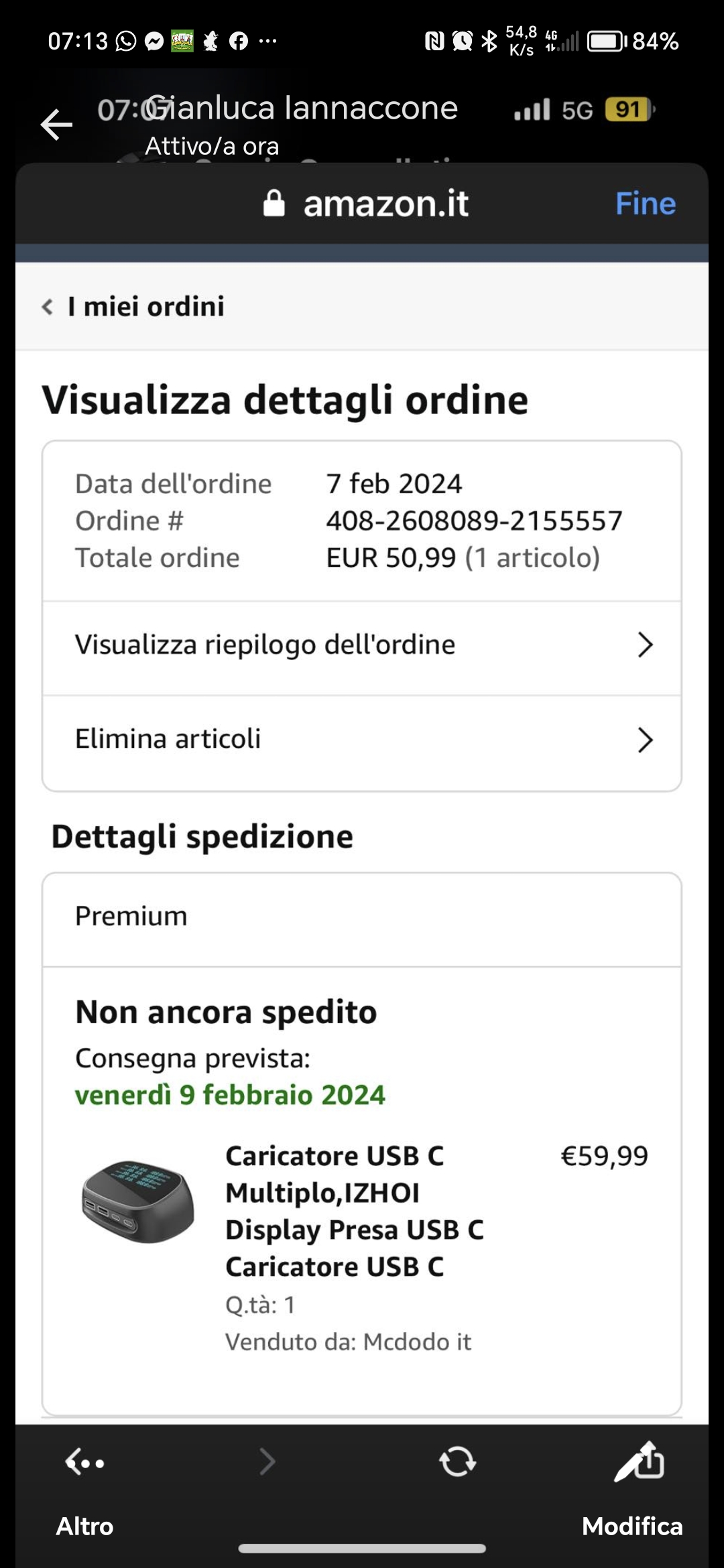Go back from the photo viewer
The height and width of the screenshot is (1568, 724).
(x=57, y=125)
